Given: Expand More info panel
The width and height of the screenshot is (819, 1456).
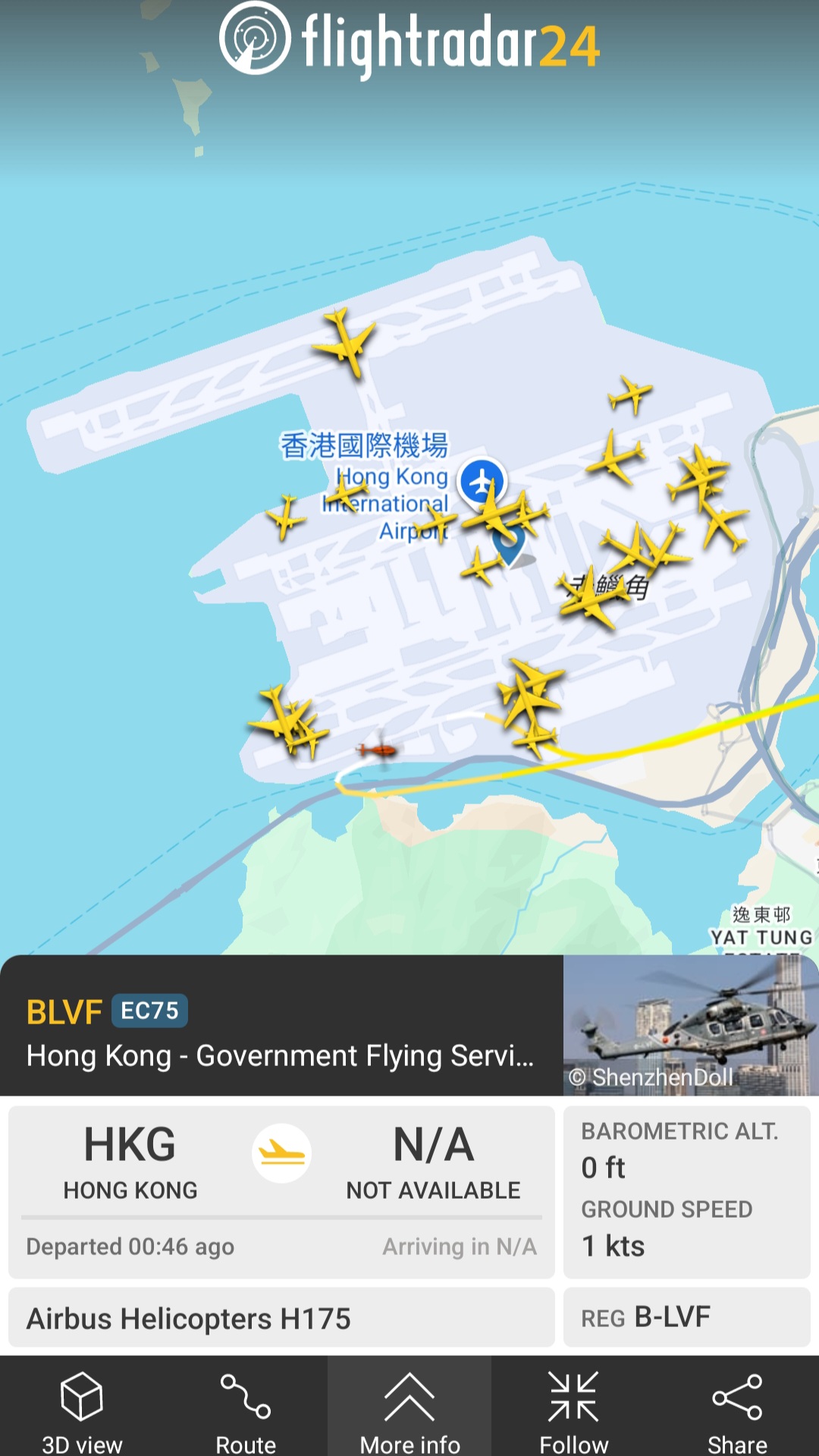Looking at the screenshot, I should click(x=409, y=1409).
